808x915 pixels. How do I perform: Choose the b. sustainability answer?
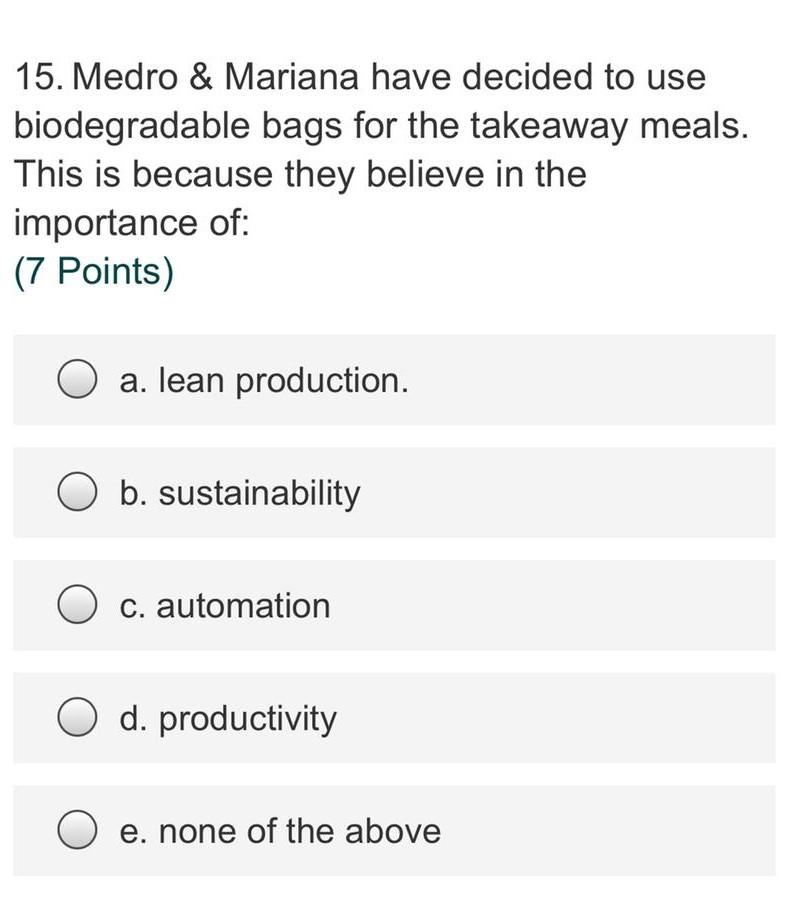[x=77, y=493]
